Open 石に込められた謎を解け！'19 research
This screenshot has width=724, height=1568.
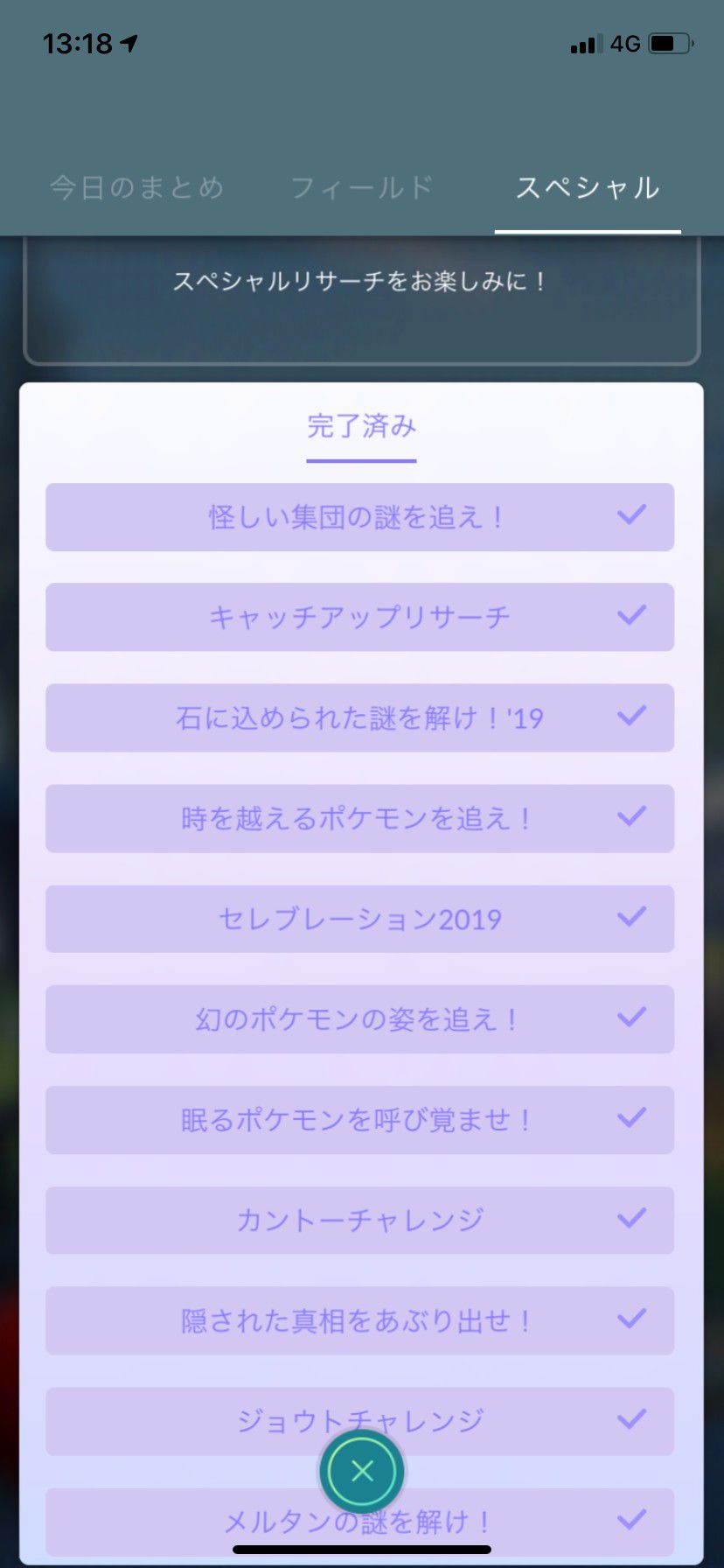point(359,717)
